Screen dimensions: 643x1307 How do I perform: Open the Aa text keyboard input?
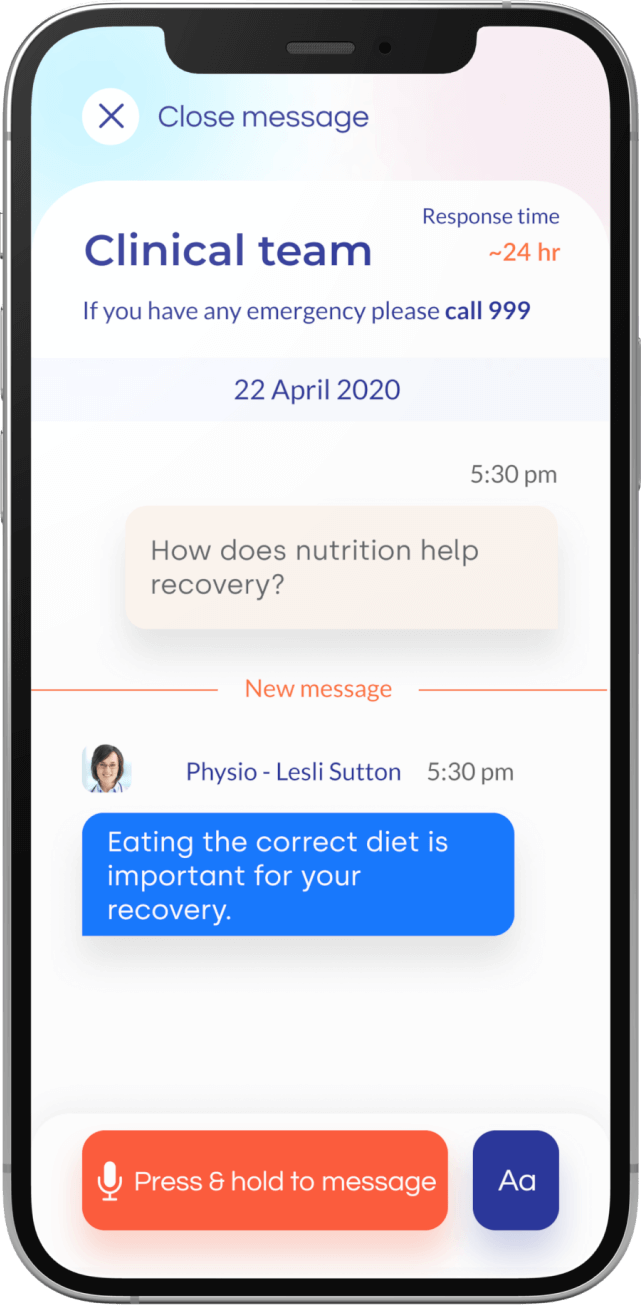click(x=516, y=1181)
